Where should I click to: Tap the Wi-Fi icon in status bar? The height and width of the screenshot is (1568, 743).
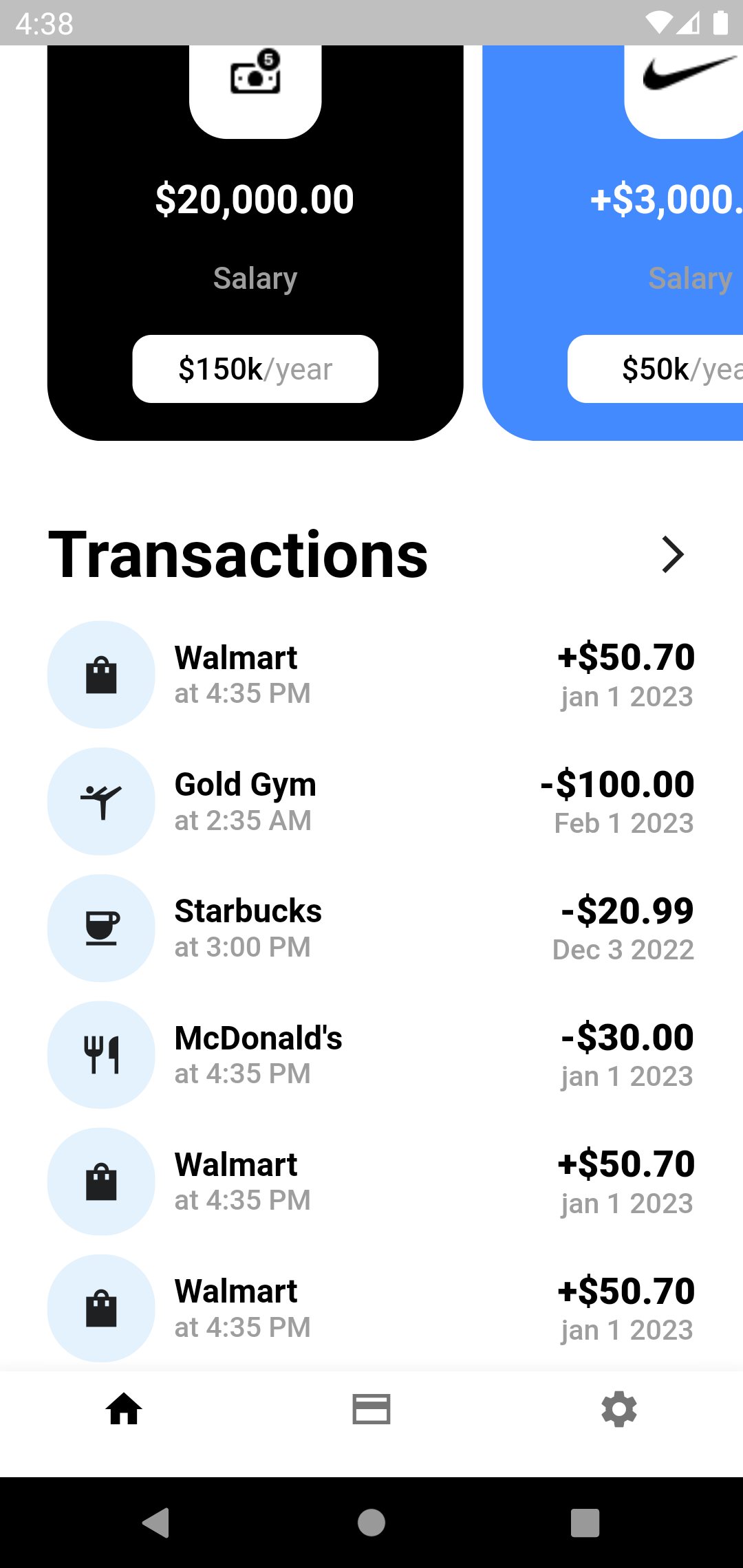point(658,23)
